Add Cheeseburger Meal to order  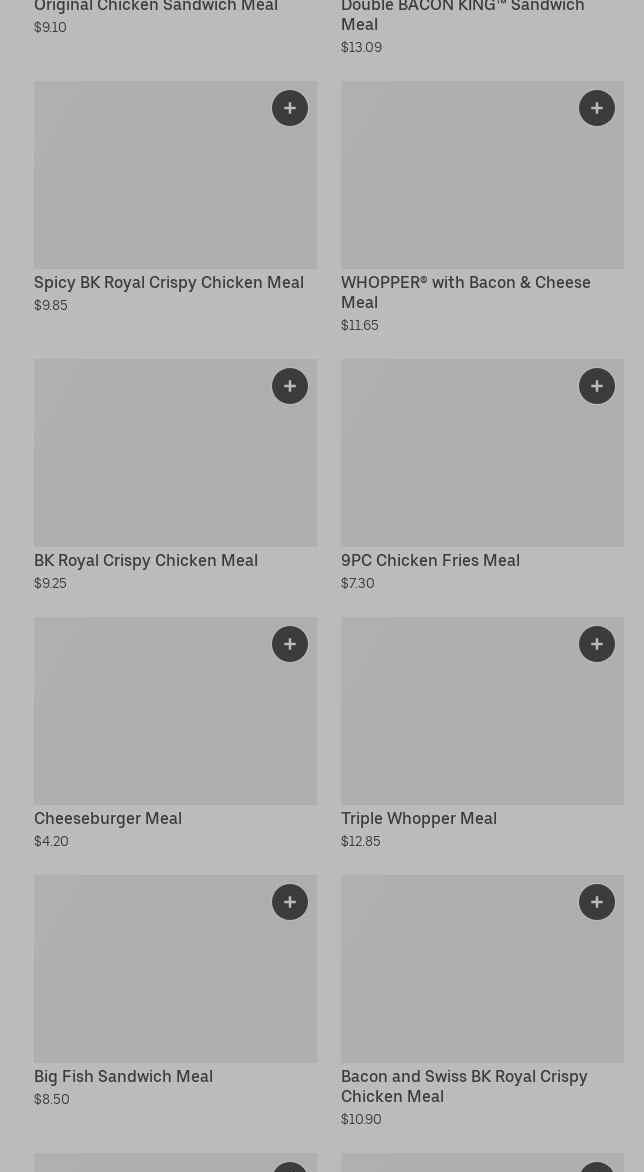pos(290,644)
